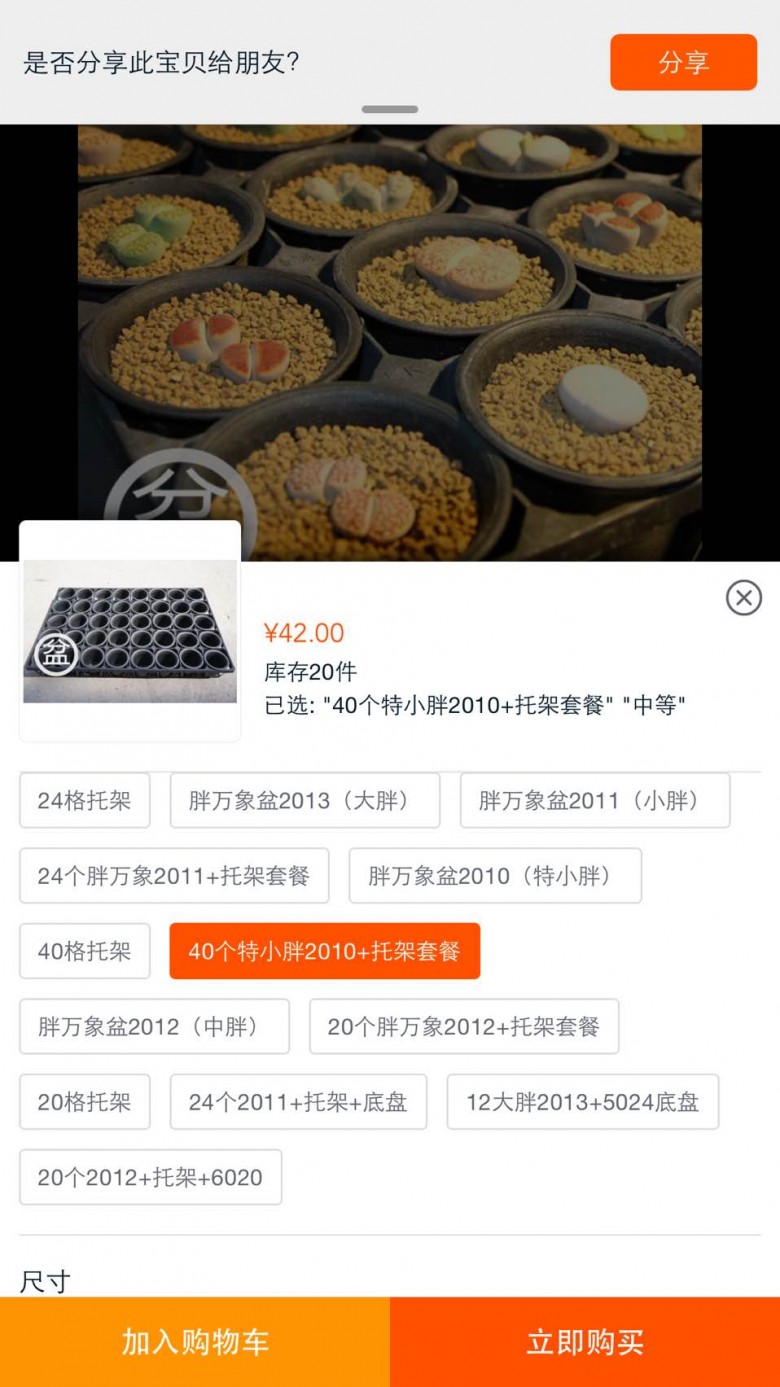Tap the 分享 share button
The width and height of the screenshot is (780, 1387).
(x=683, y=62)
